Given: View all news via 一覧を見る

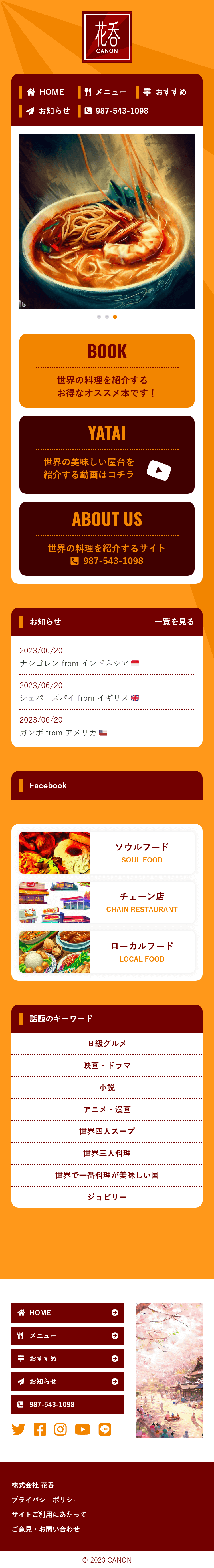Looking at the screenshot, I should [x=174, y=622].
